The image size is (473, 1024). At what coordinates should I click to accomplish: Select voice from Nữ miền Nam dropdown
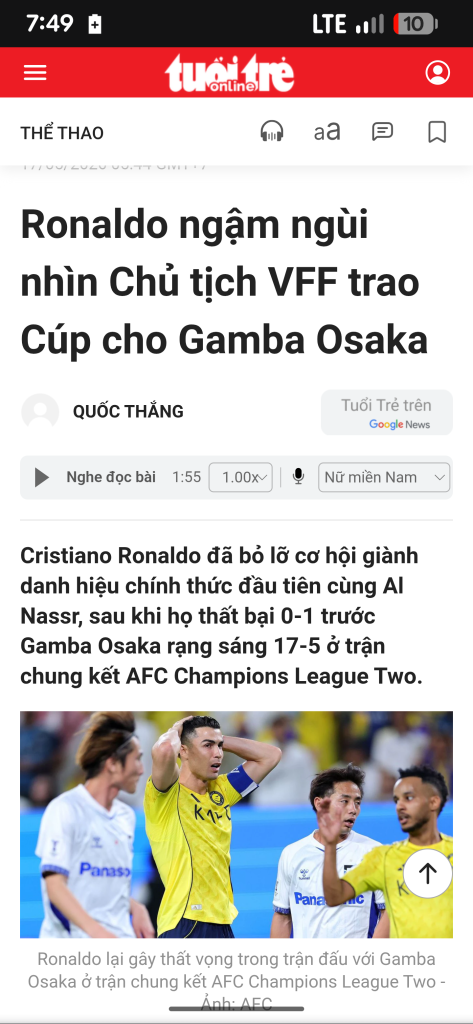point(384,477)
